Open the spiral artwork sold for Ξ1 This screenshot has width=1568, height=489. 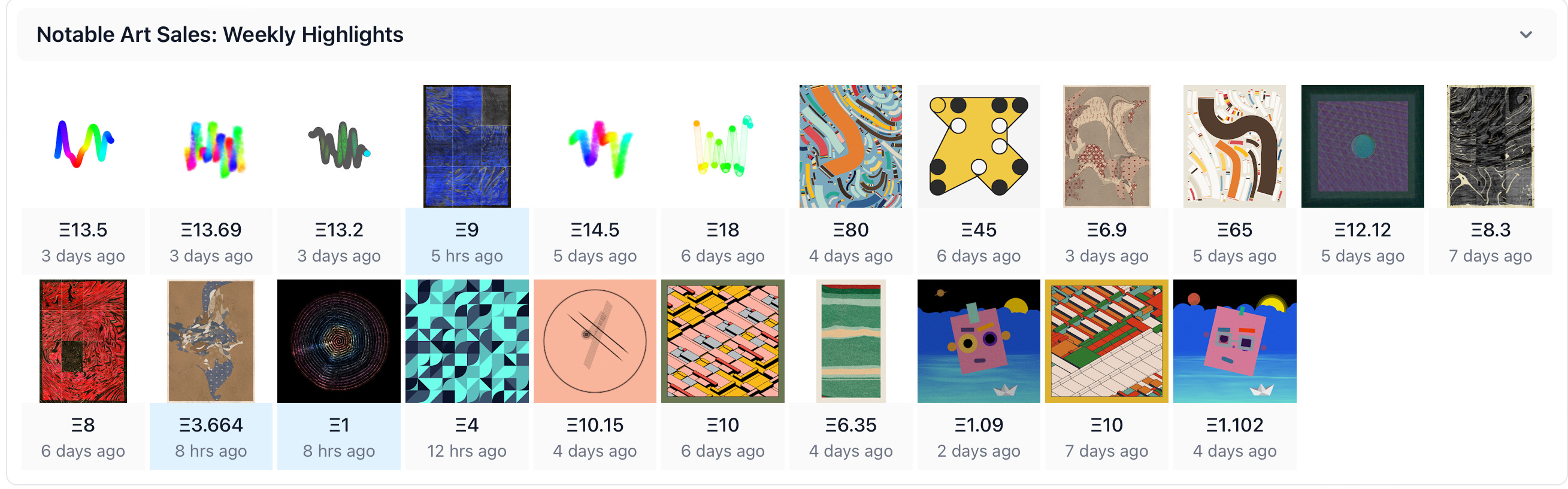(x=339, y=341)
